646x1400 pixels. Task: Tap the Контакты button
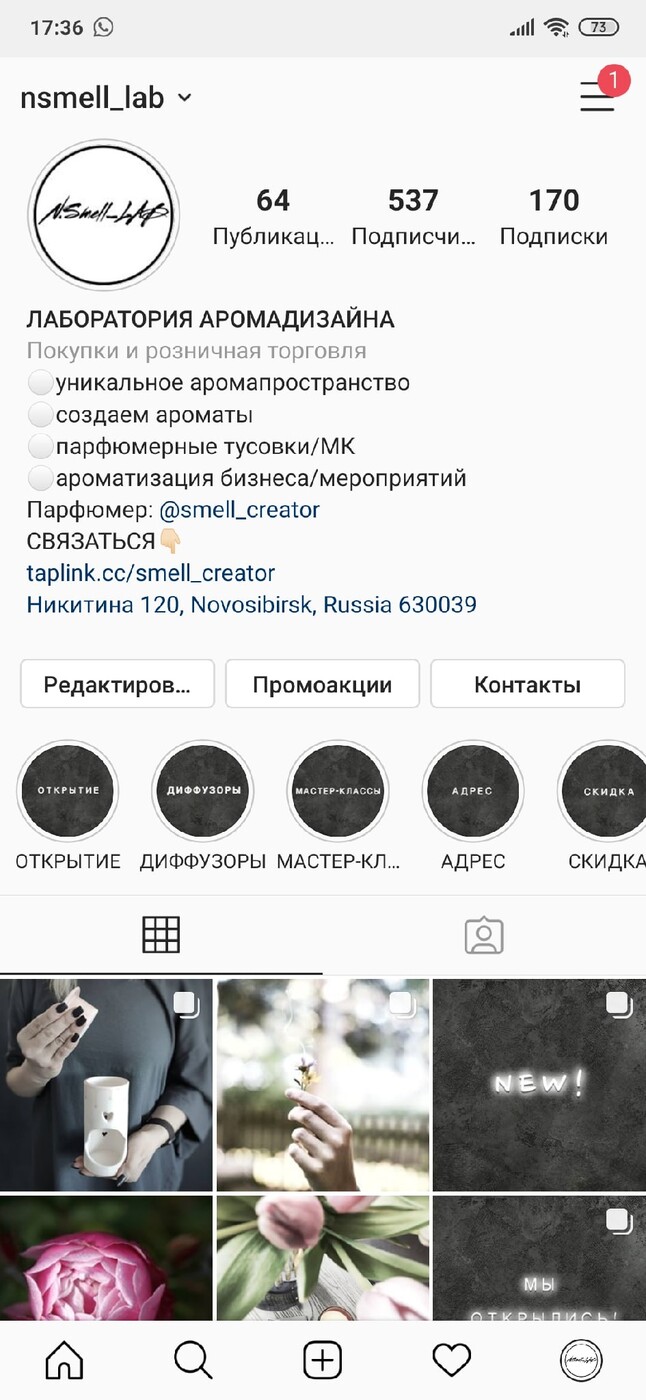(x=527, y=685)
